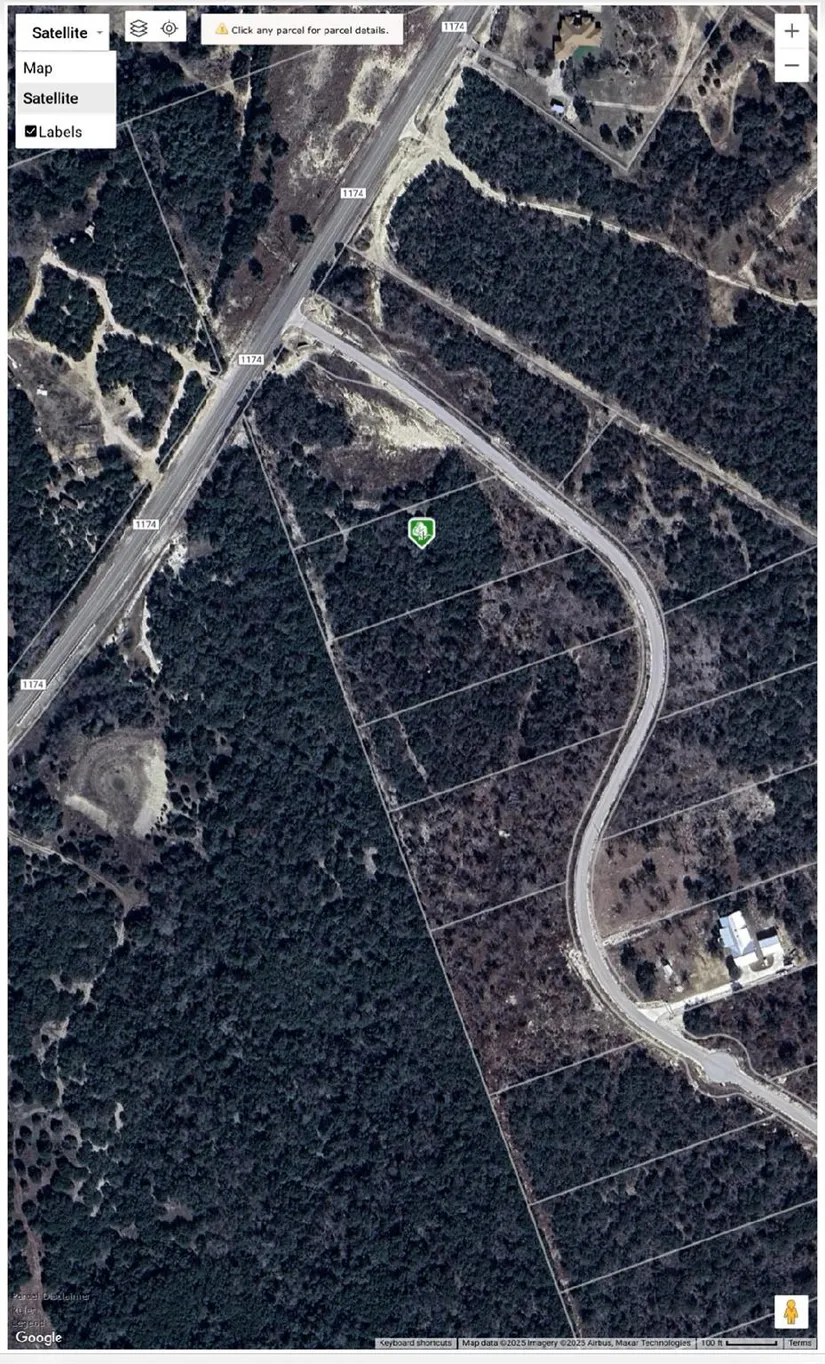Center the map on my location
The height and width of the screenshot is (1364, 825).
tap(169, 28)
